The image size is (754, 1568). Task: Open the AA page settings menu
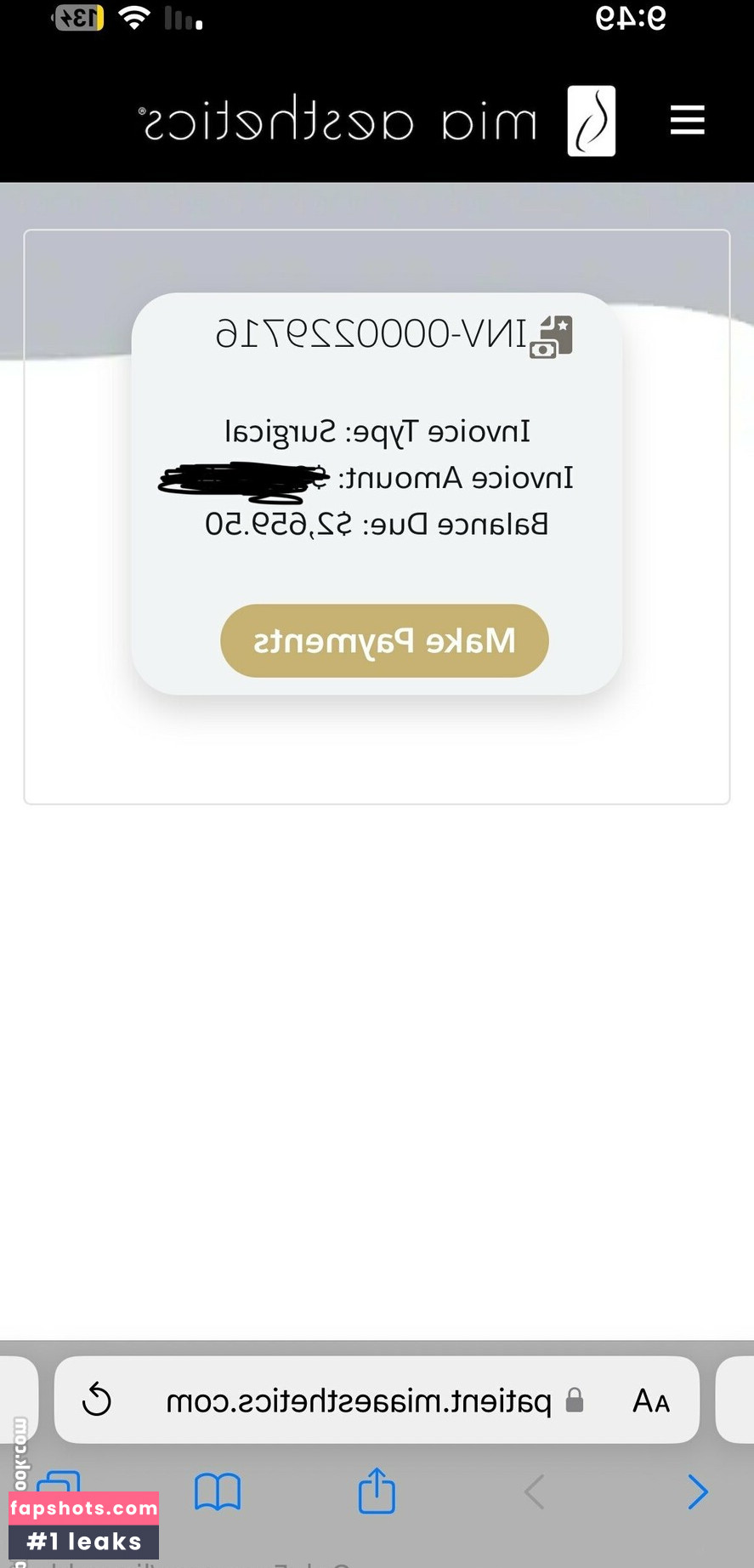[x=651, y=1400]
